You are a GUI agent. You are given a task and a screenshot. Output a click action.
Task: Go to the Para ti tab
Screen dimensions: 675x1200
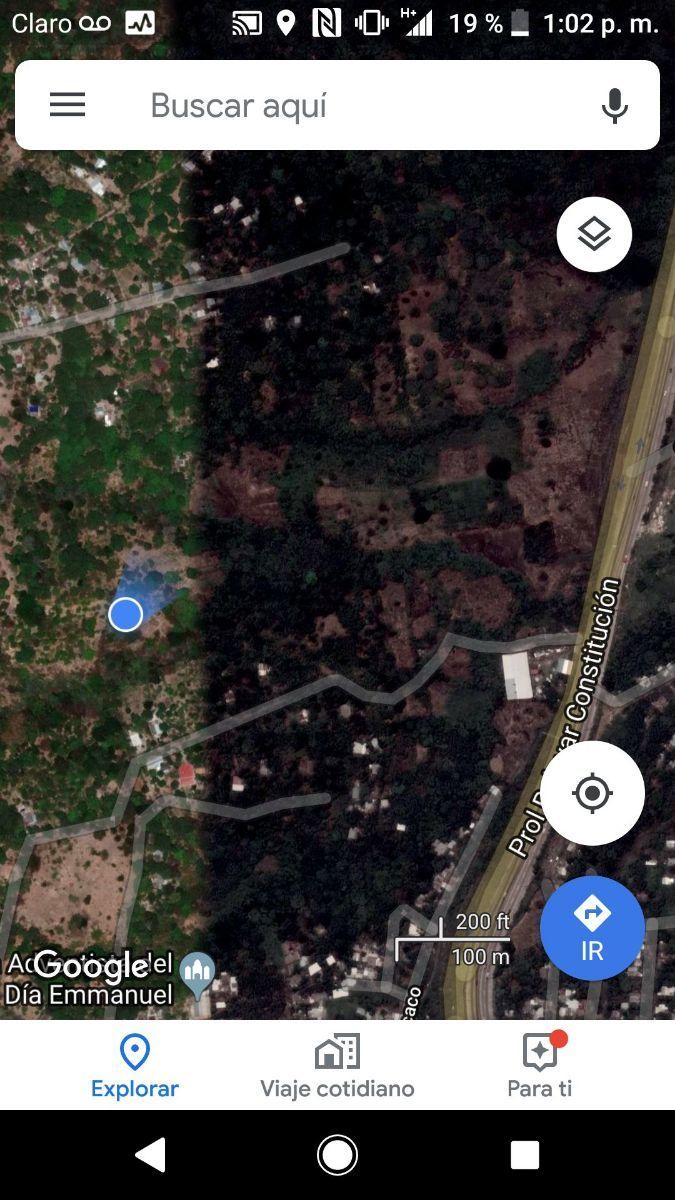click(x=540, y=1066)
